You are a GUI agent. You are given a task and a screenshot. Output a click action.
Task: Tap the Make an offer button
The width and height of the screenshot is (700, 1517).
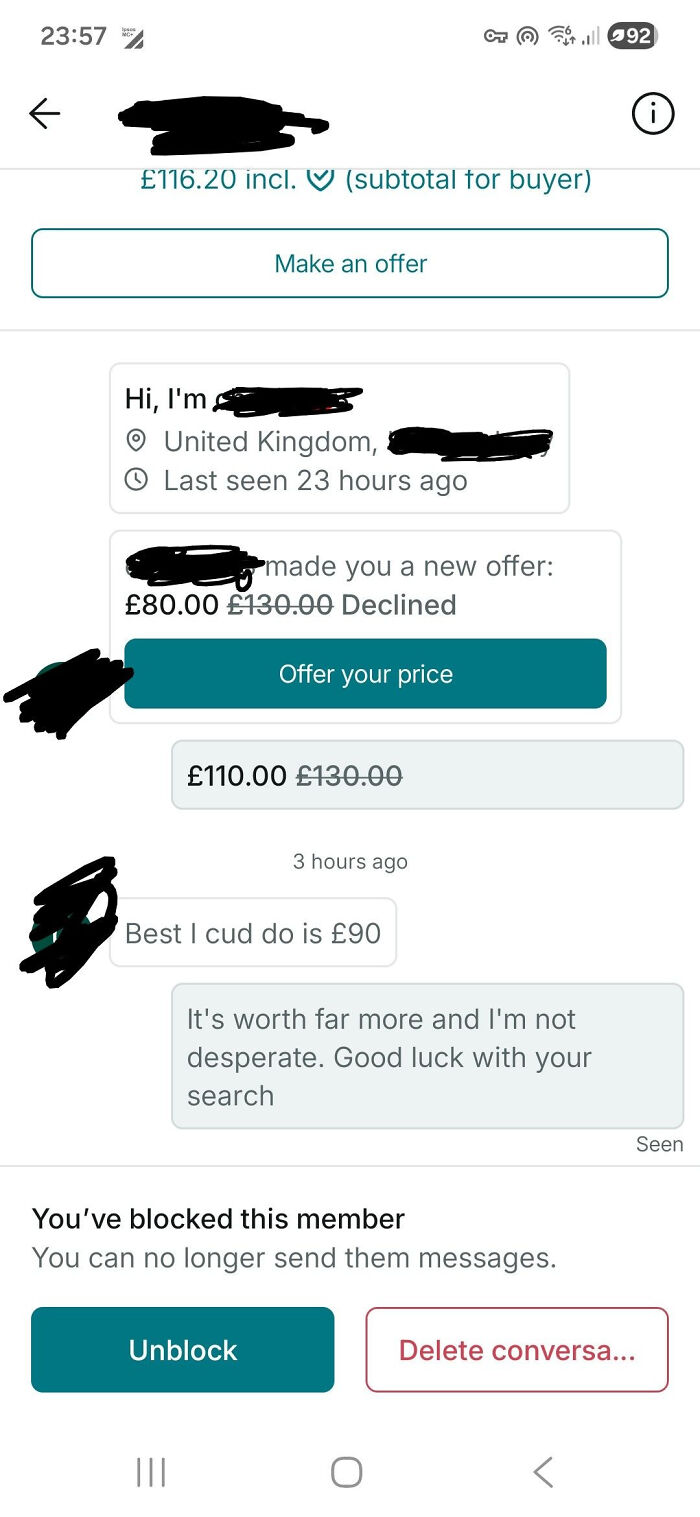click(350, 263)
